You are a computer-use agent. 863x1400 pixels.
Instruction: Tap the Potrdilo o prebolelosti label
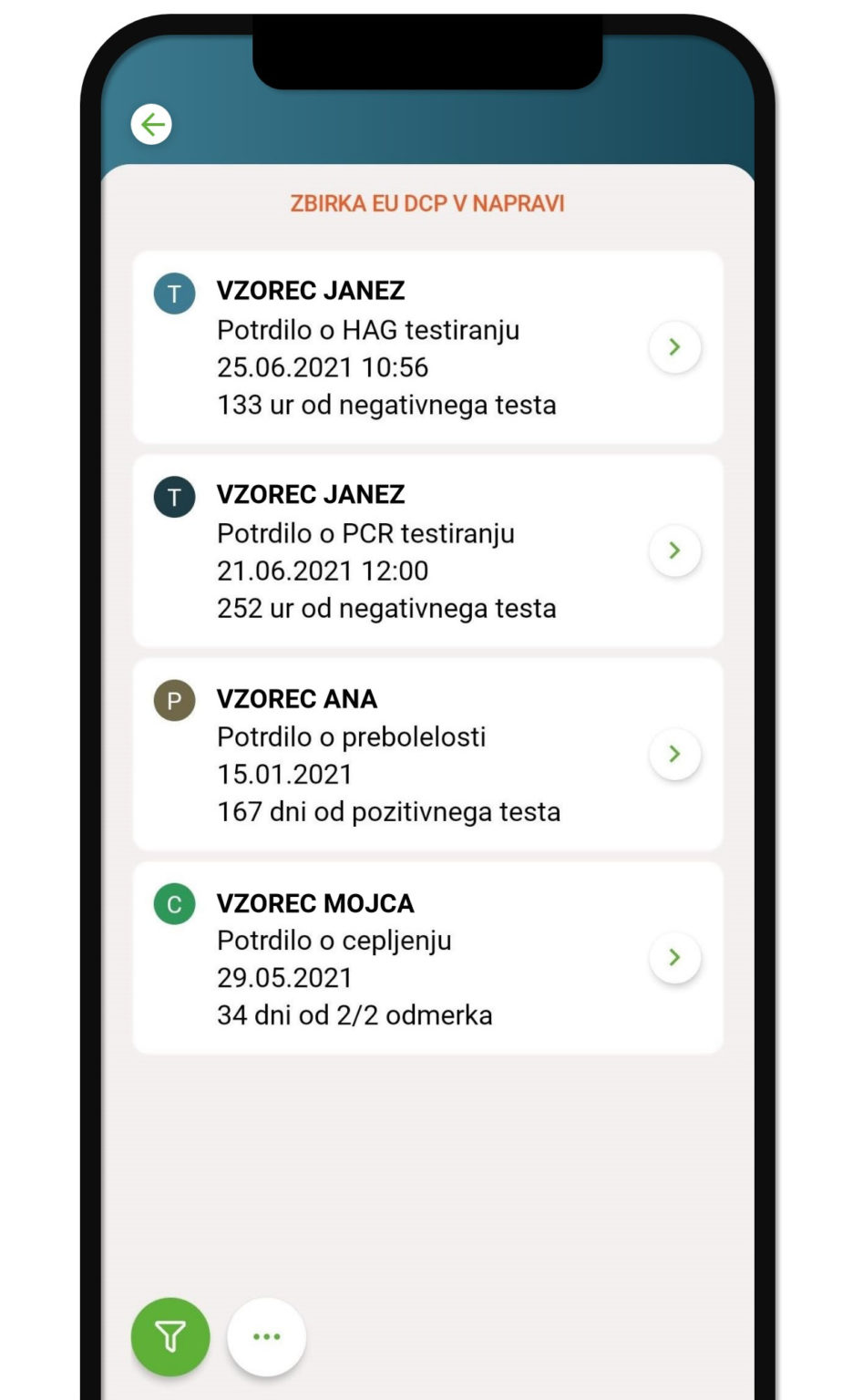click(x=352, y=737)
